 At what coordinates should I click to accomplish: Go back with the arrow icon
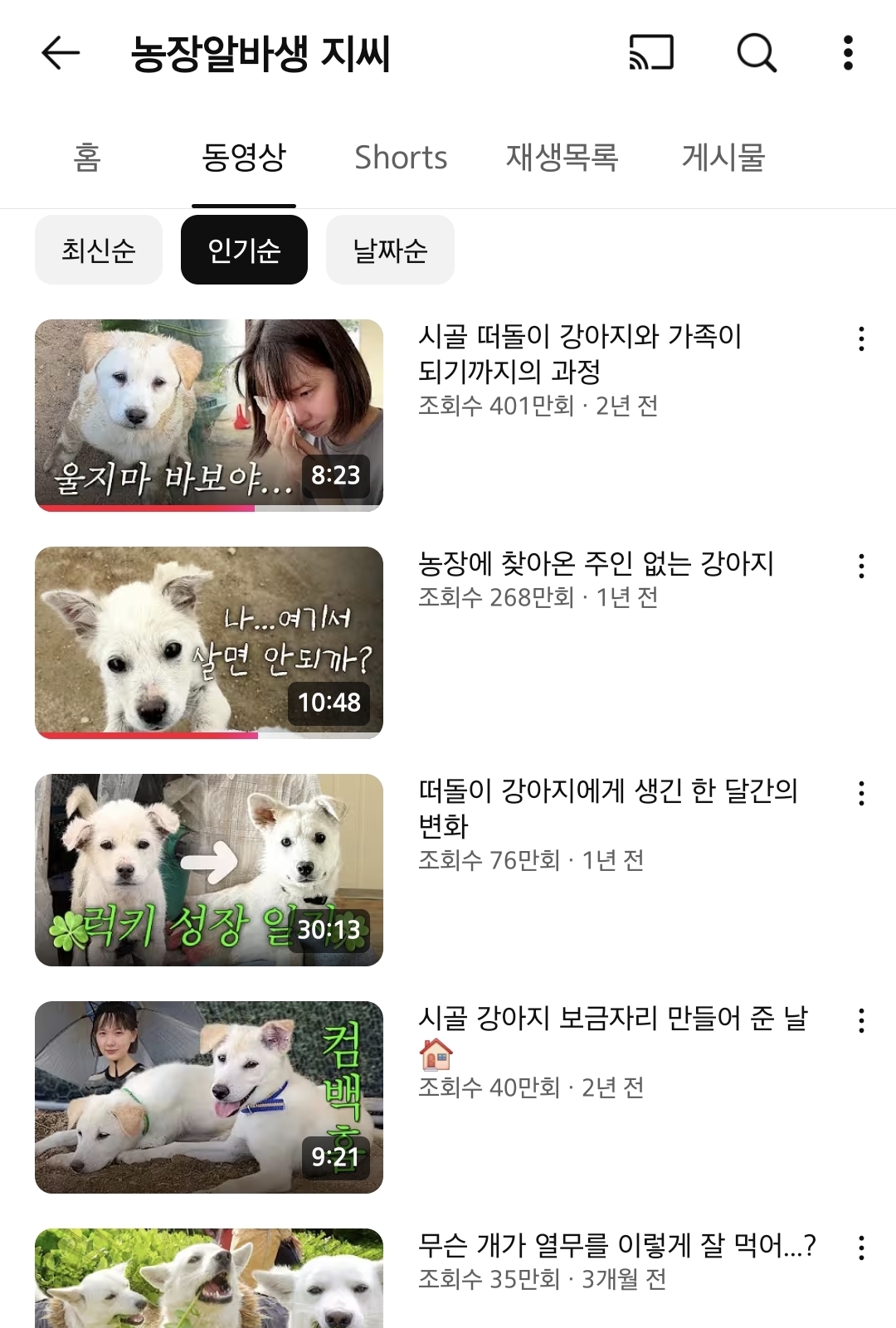[61, 53]
